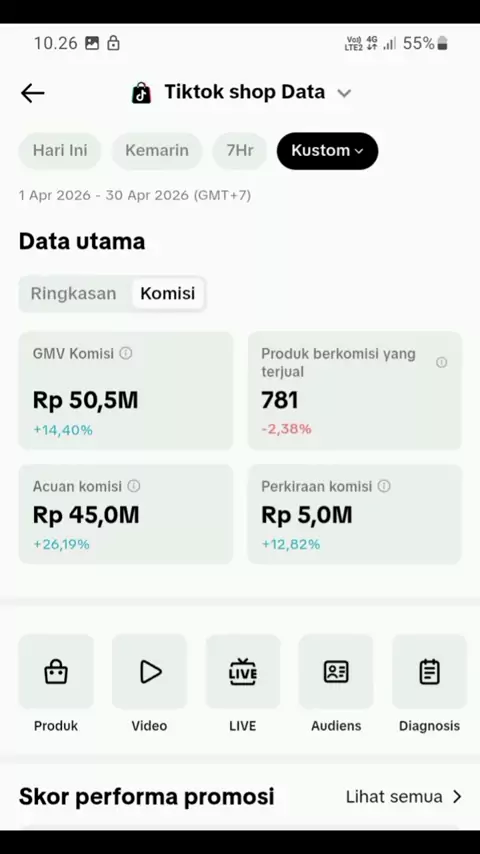Image resolution: width=480 pixels, height=854 pixels.
Task: Expand the Tiktok shop Data dropdown
Action: [x=344, y=93]
